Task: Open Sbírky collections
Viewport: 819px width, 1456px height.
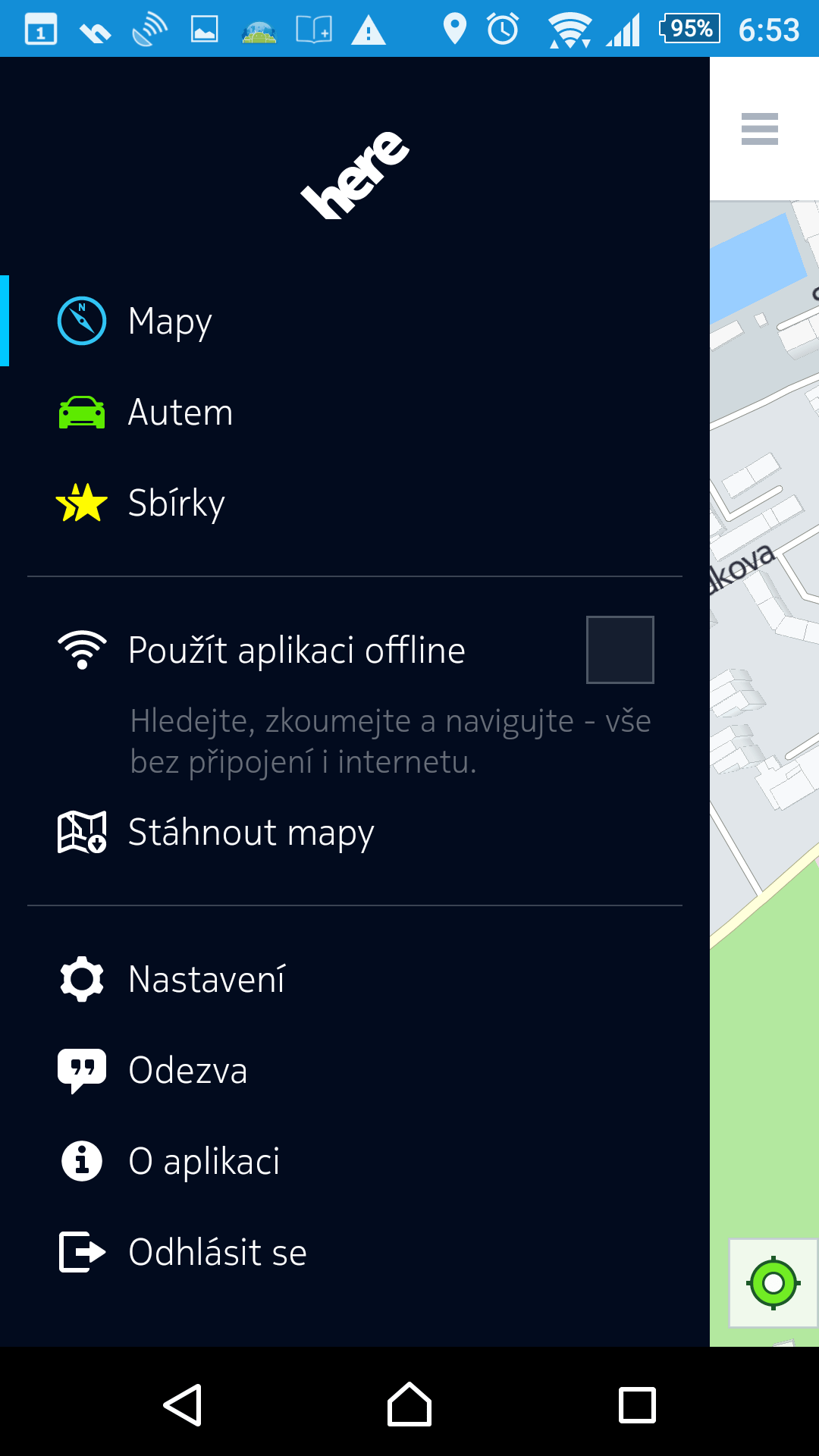Action: point(354,503)
